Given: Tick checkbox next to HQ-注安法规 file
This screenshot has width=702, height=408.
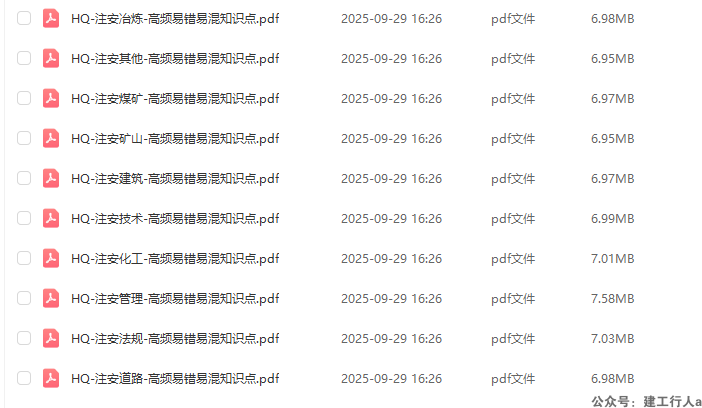Looking at the screenshot, I should point(24,339).
